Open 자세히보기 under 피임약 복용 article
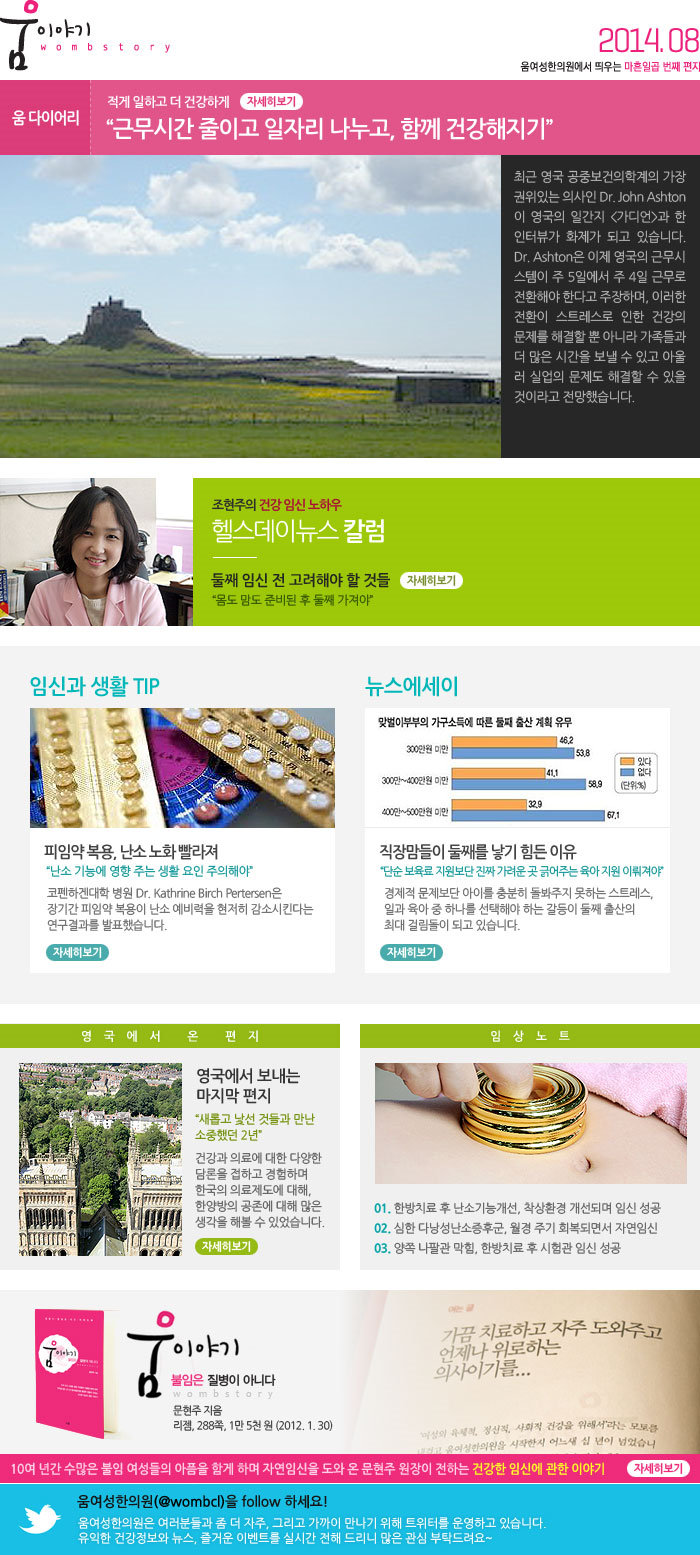Screen dimensions: 700x1555 [77, 952]
